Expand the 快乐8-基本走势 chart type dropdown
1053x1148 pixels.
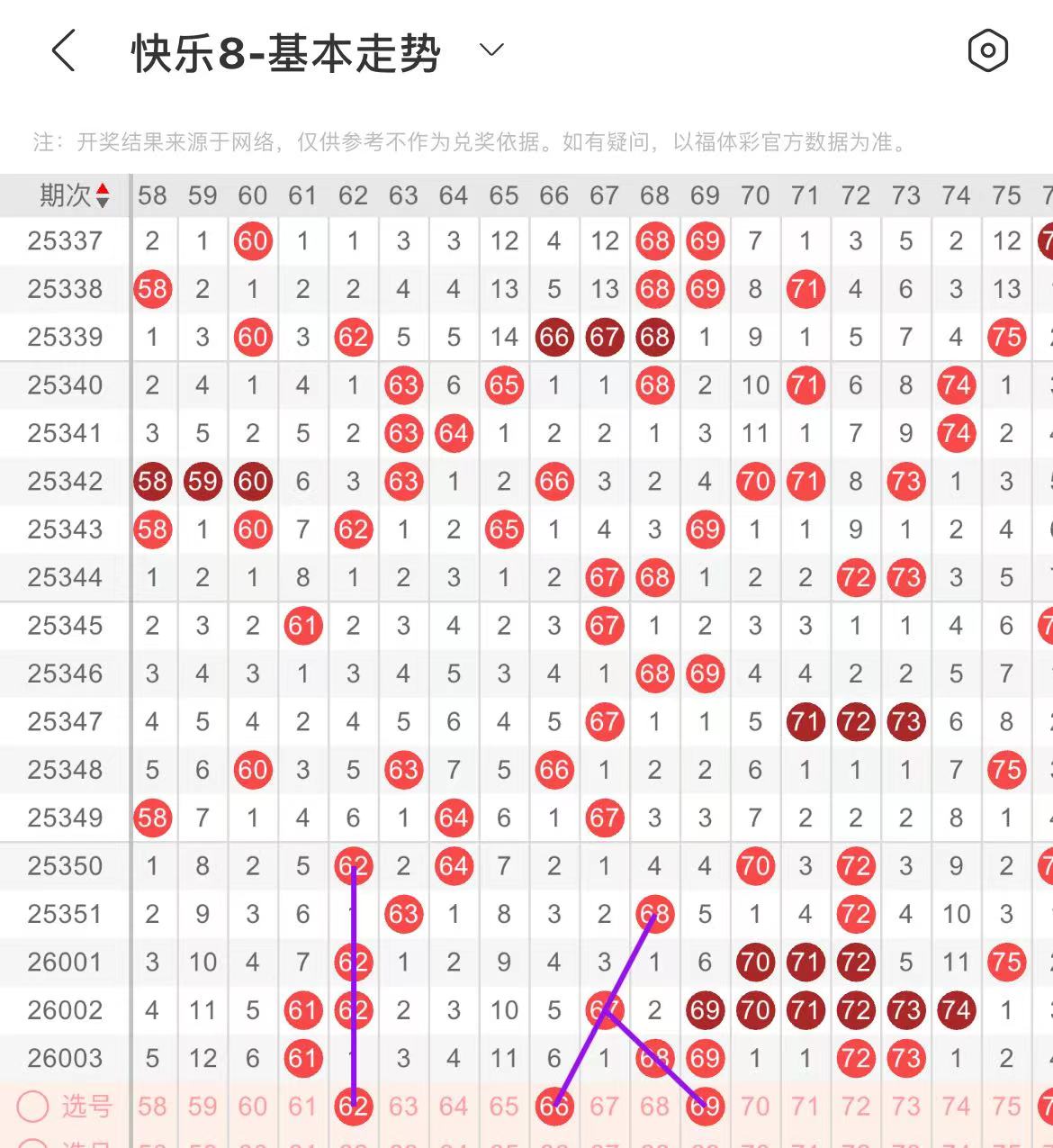(491, 50)
